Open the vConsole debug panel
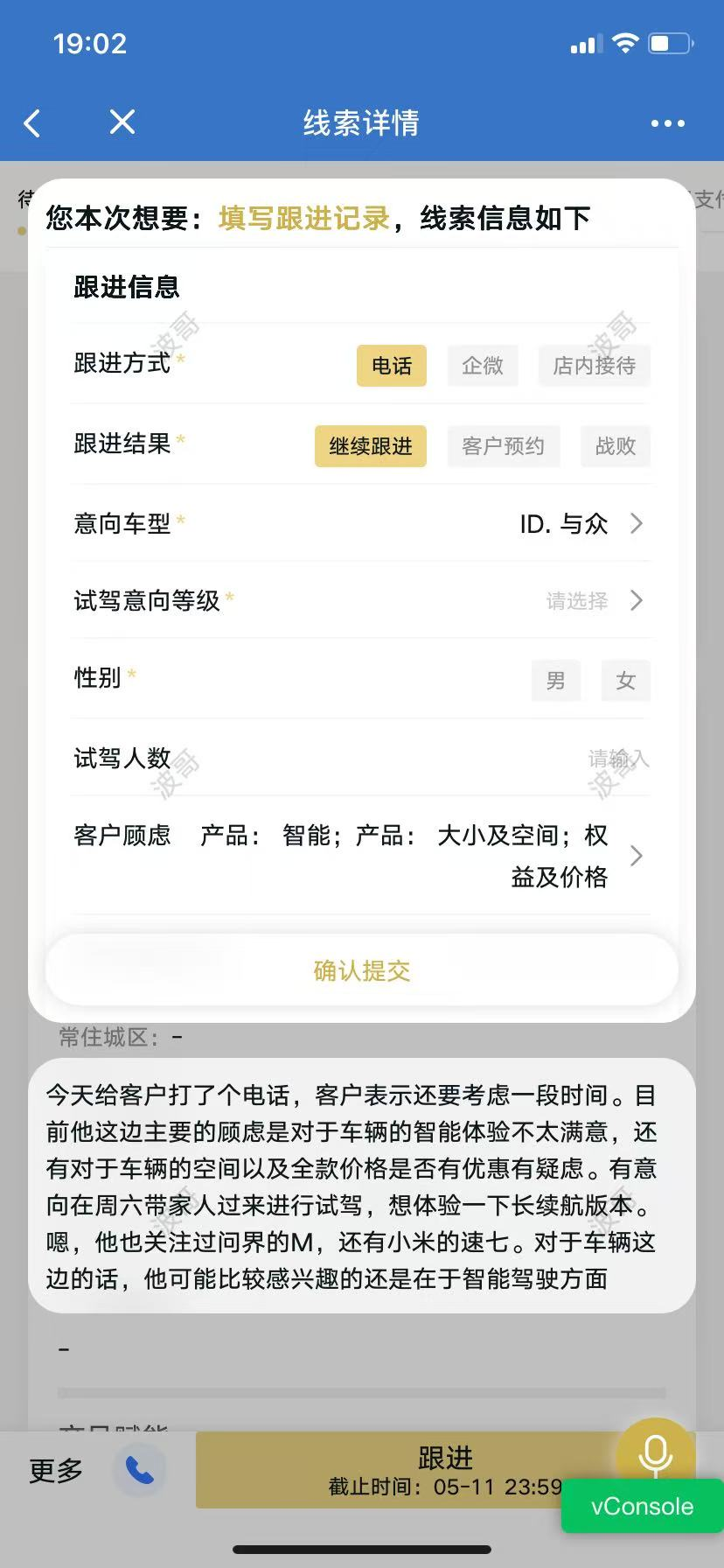 642,1507
